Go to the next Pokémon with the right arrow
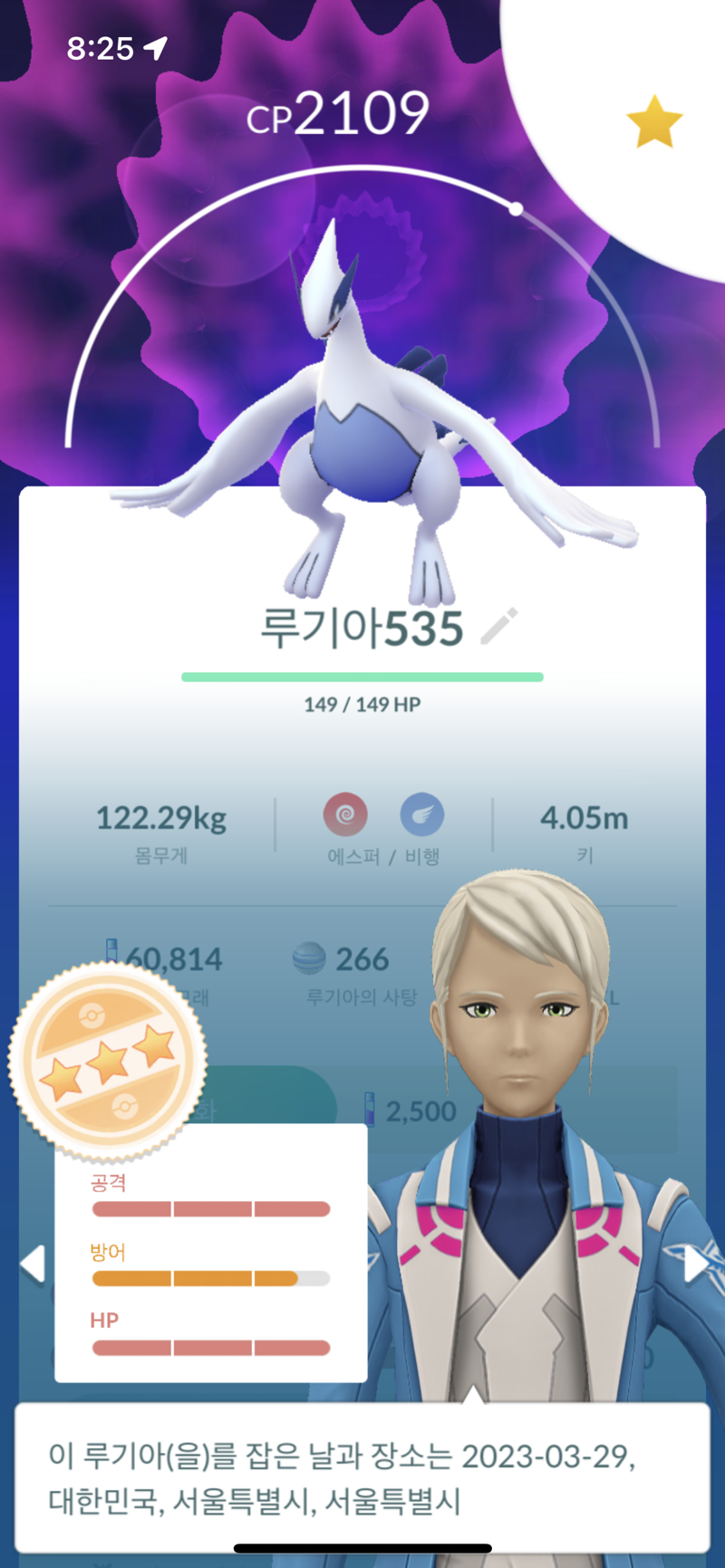This screenshot has width=725, height=1568. click(x=696, y=1264)
